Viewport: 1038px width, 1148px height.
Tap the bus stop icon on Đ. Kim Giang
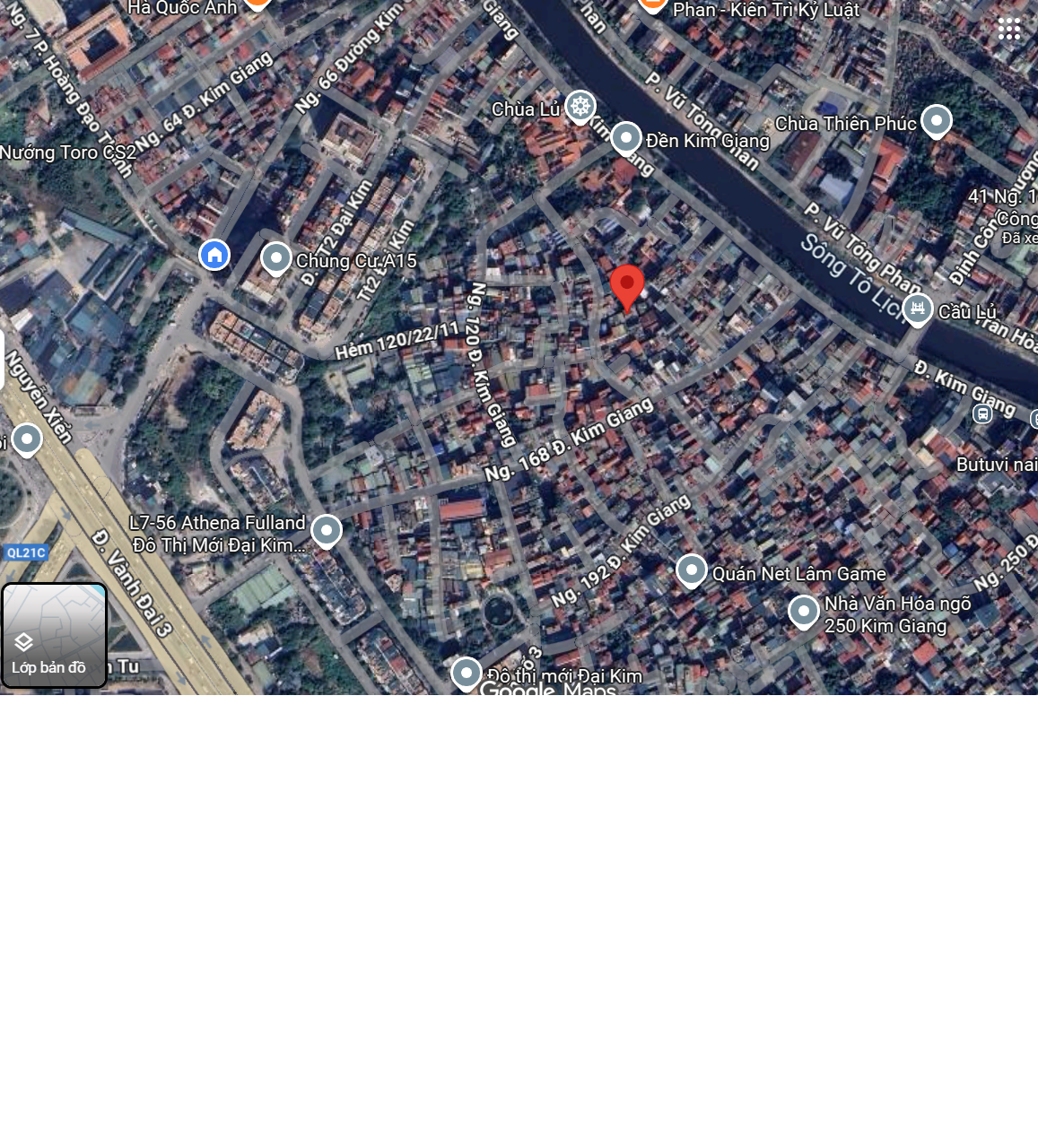982,414
